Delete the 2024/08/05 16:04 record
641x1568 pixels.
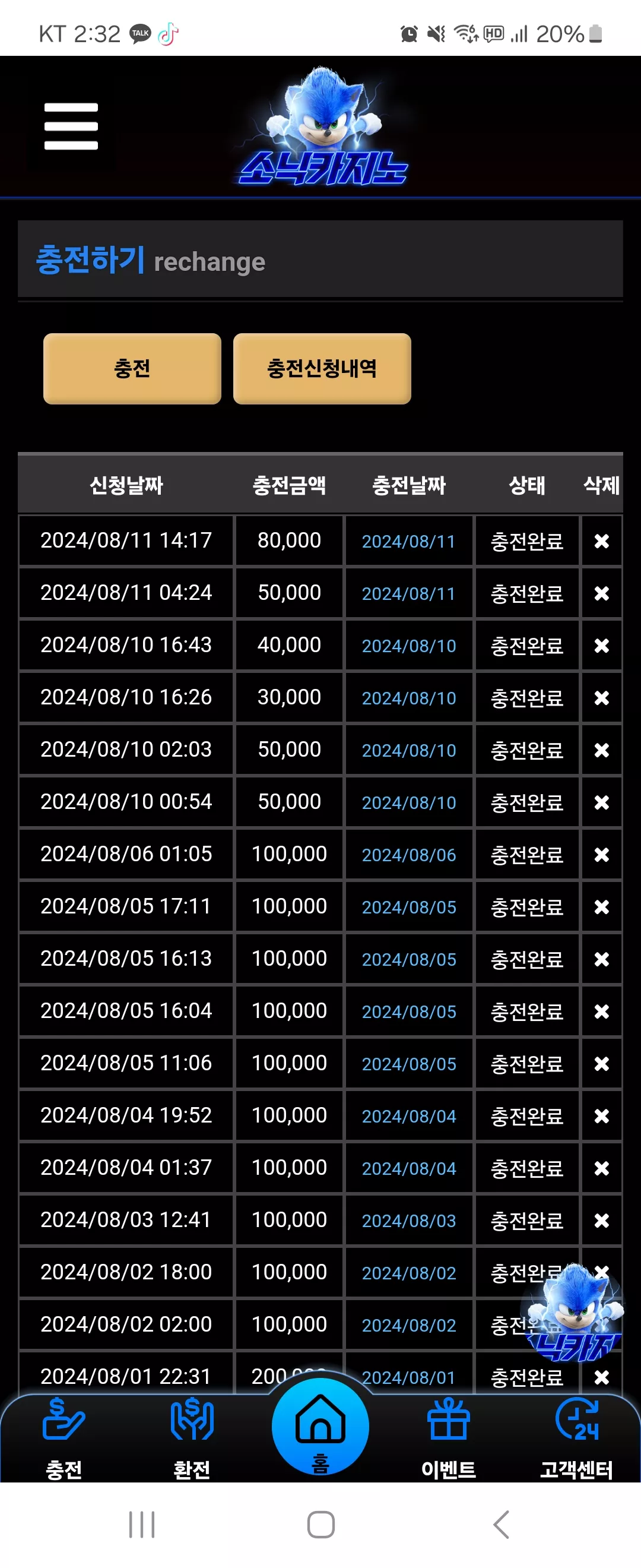pos(601,1011)
